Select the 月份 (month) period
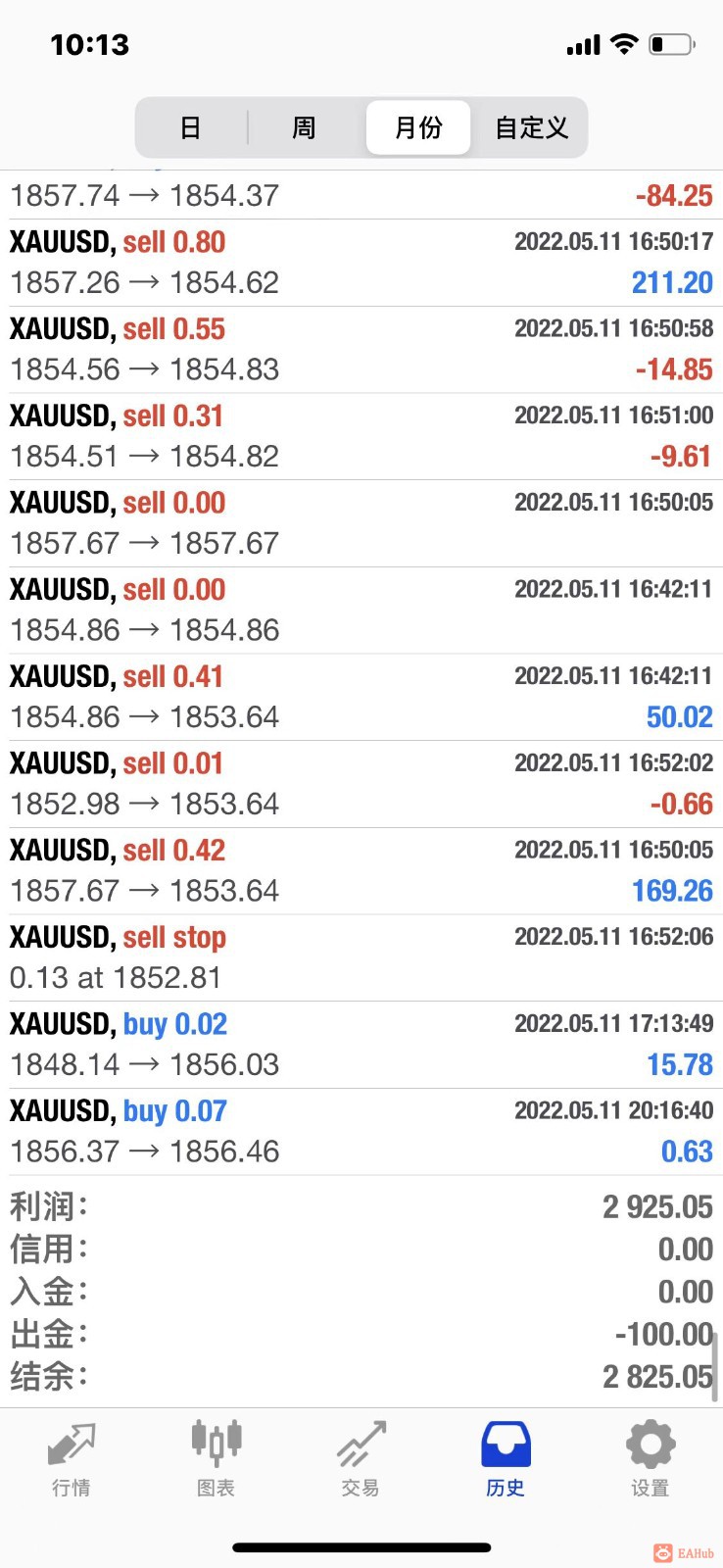The image size is (723, 1568). click(418, 127)
